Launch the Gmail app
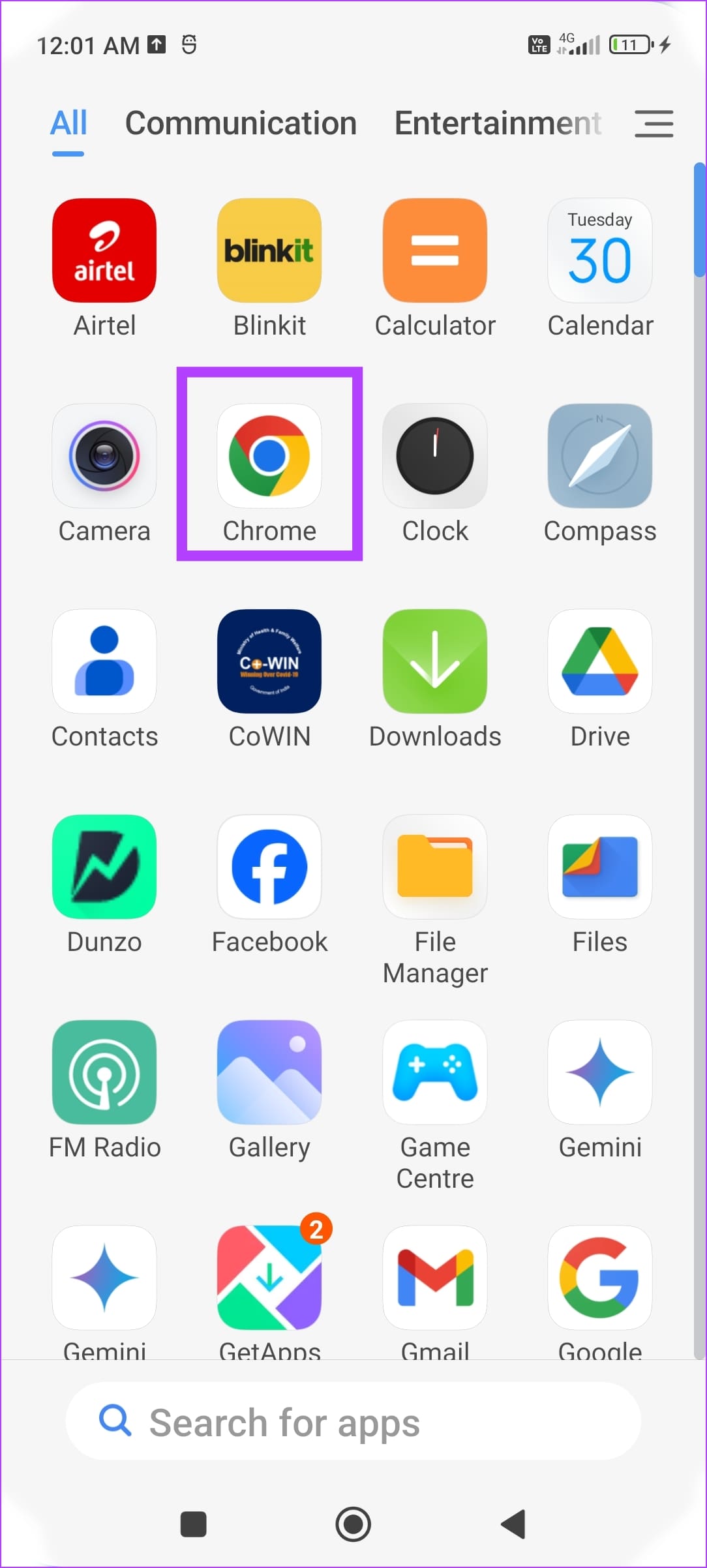Screen dimensions: 707x1568 pyautogui.click(x=434, y=1276)
